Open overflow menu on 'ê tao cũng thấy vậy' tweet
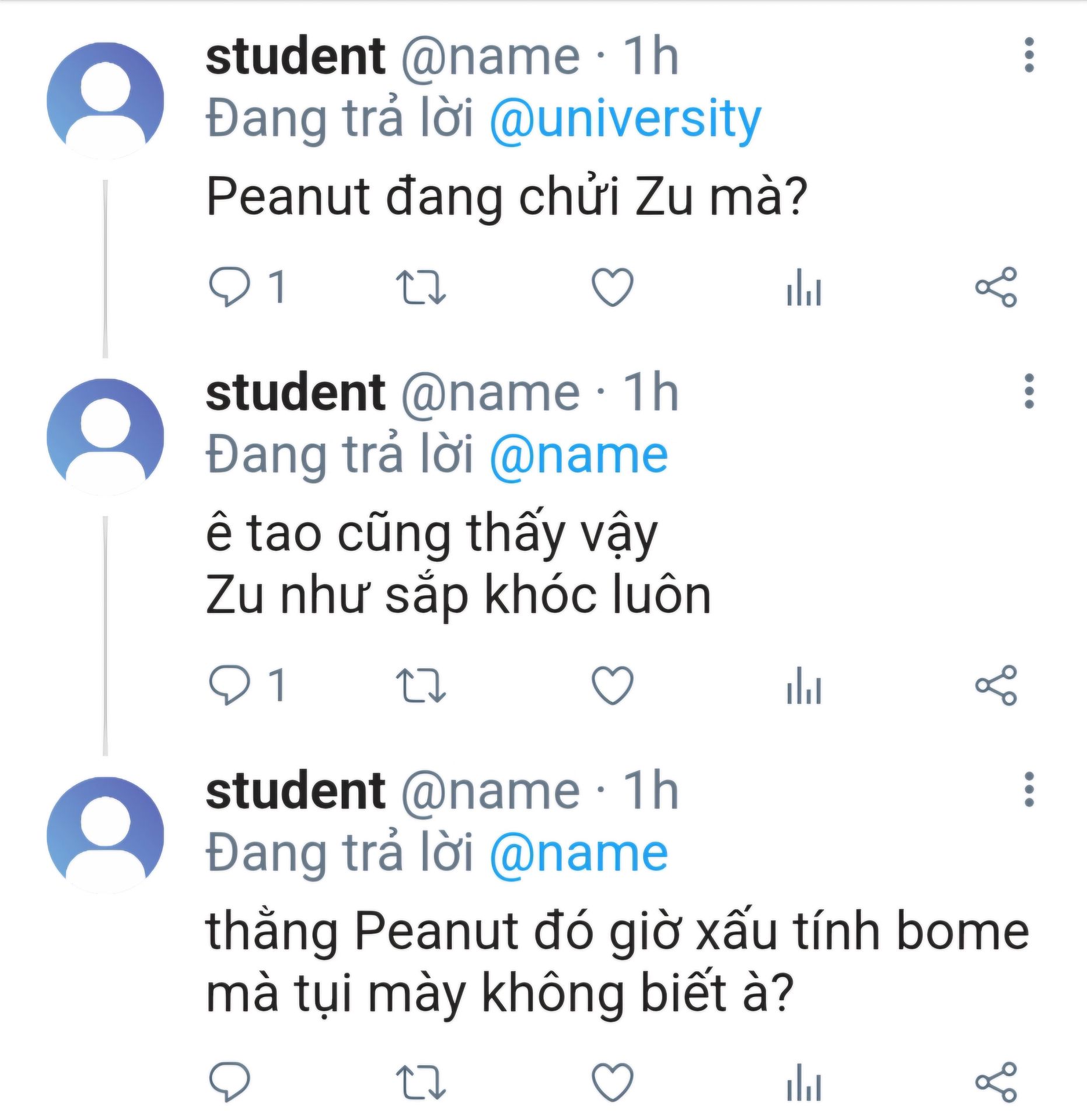This screenshot has width=1087, height=1120. click(x=1029, y=391)
